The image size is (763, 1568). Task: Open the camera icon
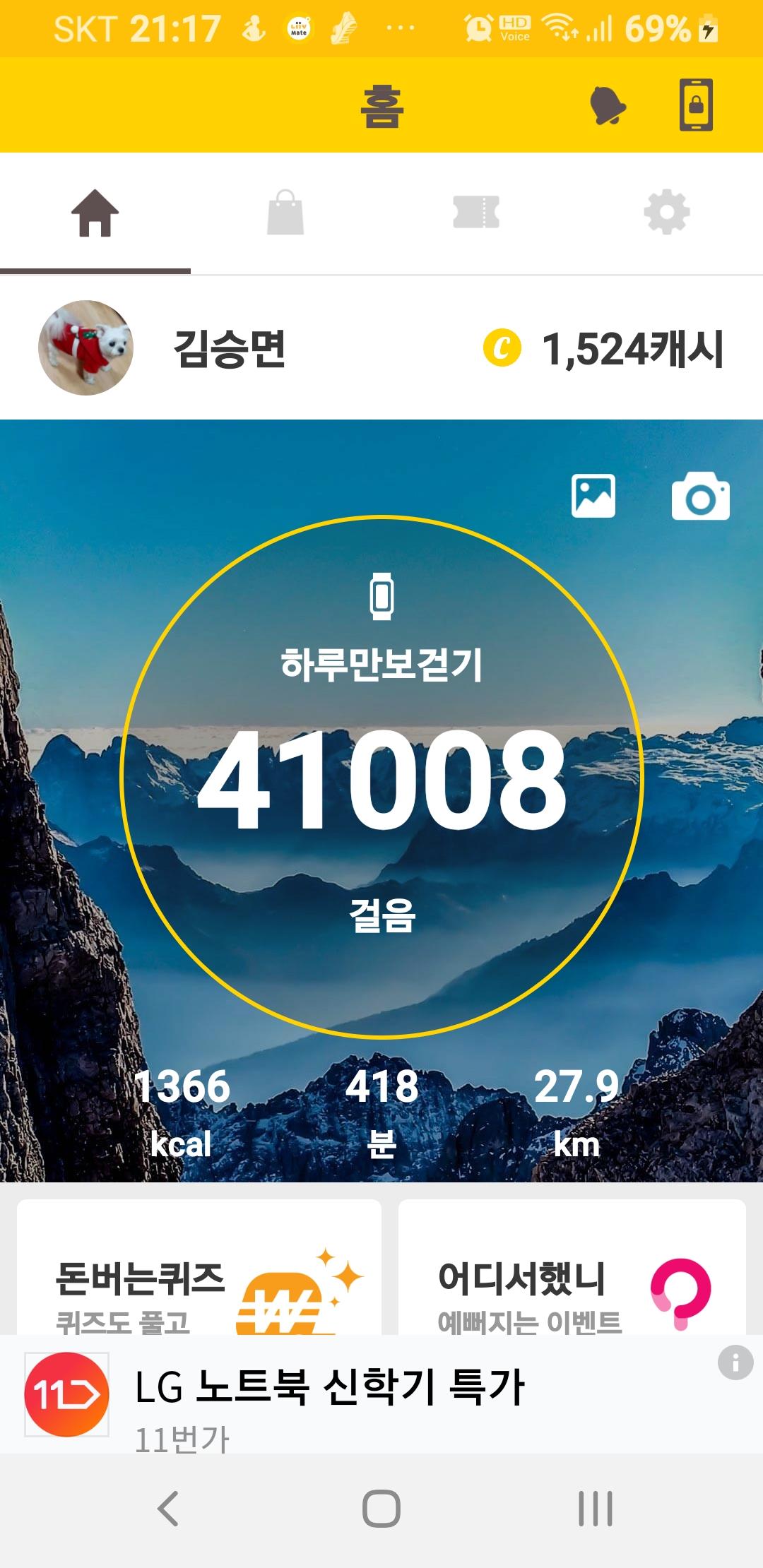700,497
